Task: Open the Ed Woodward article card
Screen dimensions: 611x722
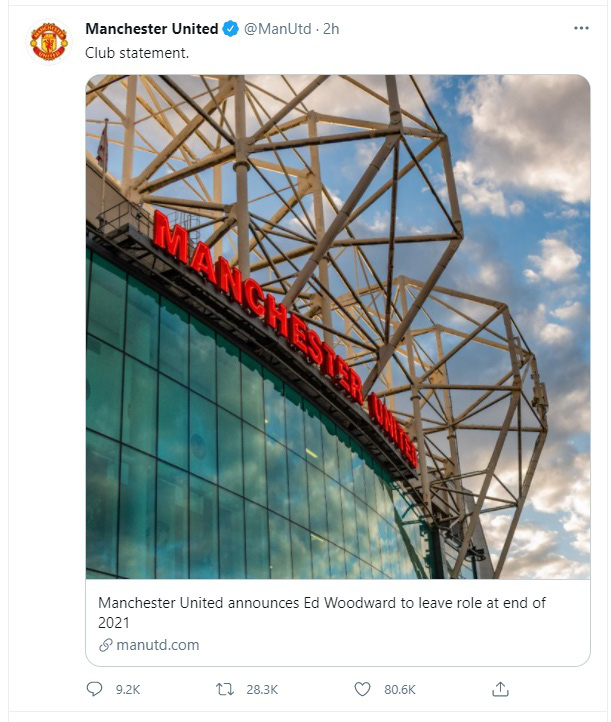Action: coord(337,613)
